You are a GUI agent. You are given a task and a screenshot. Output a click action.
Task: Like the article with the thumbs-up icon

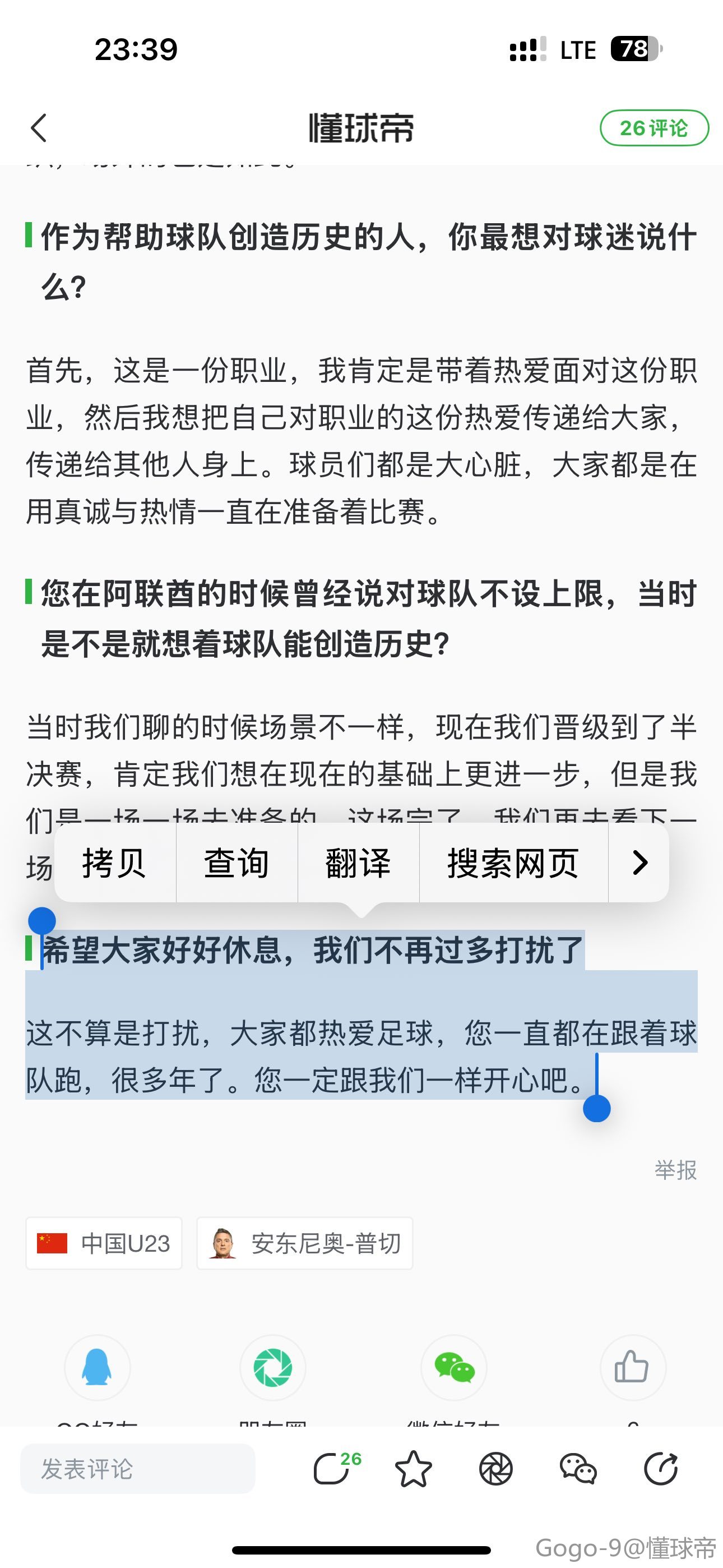tap(632, 1367)
